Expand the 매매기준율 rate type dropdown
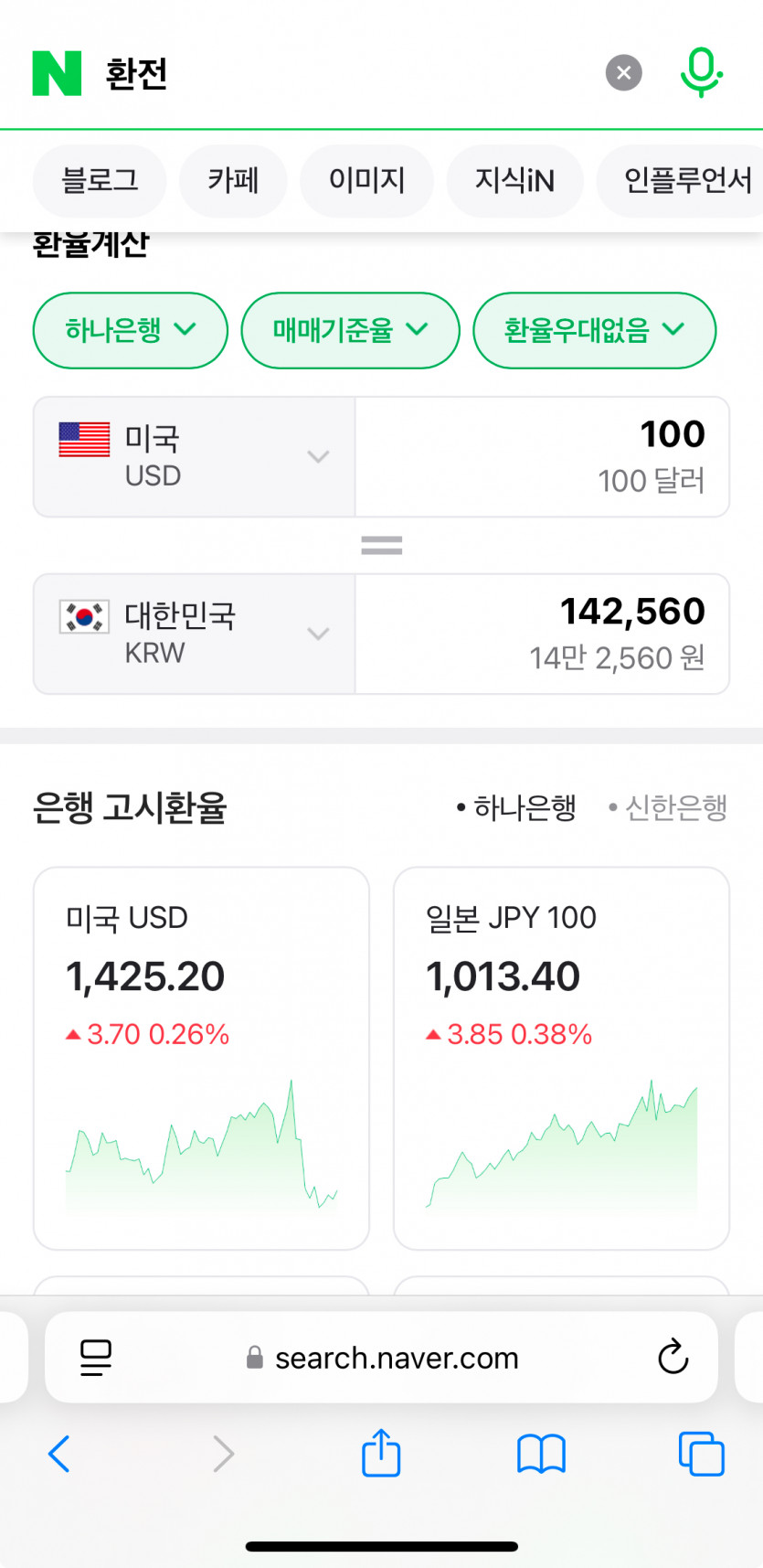The image size is (763, 1568). pos(350,330)
